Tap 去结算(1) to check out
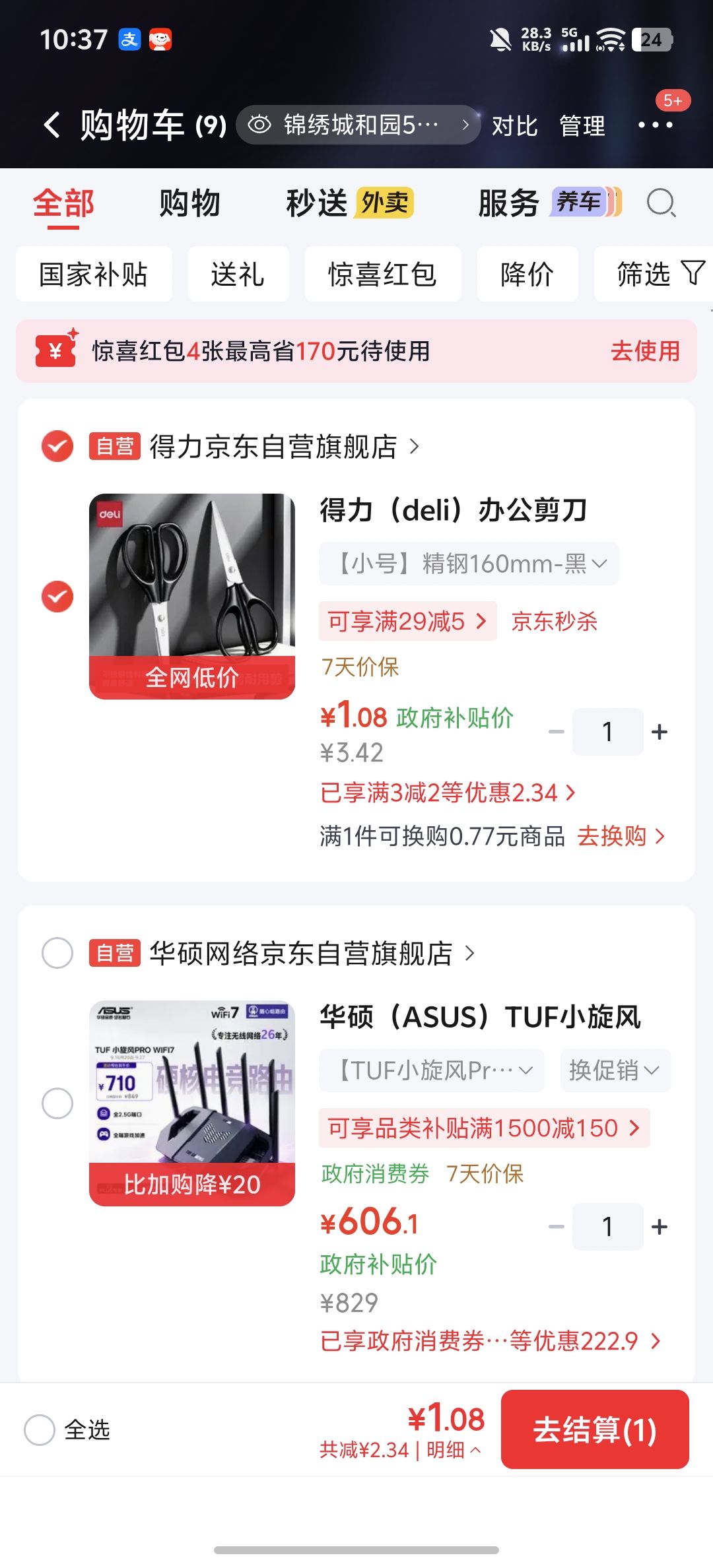 click(x=595, y=1429)
